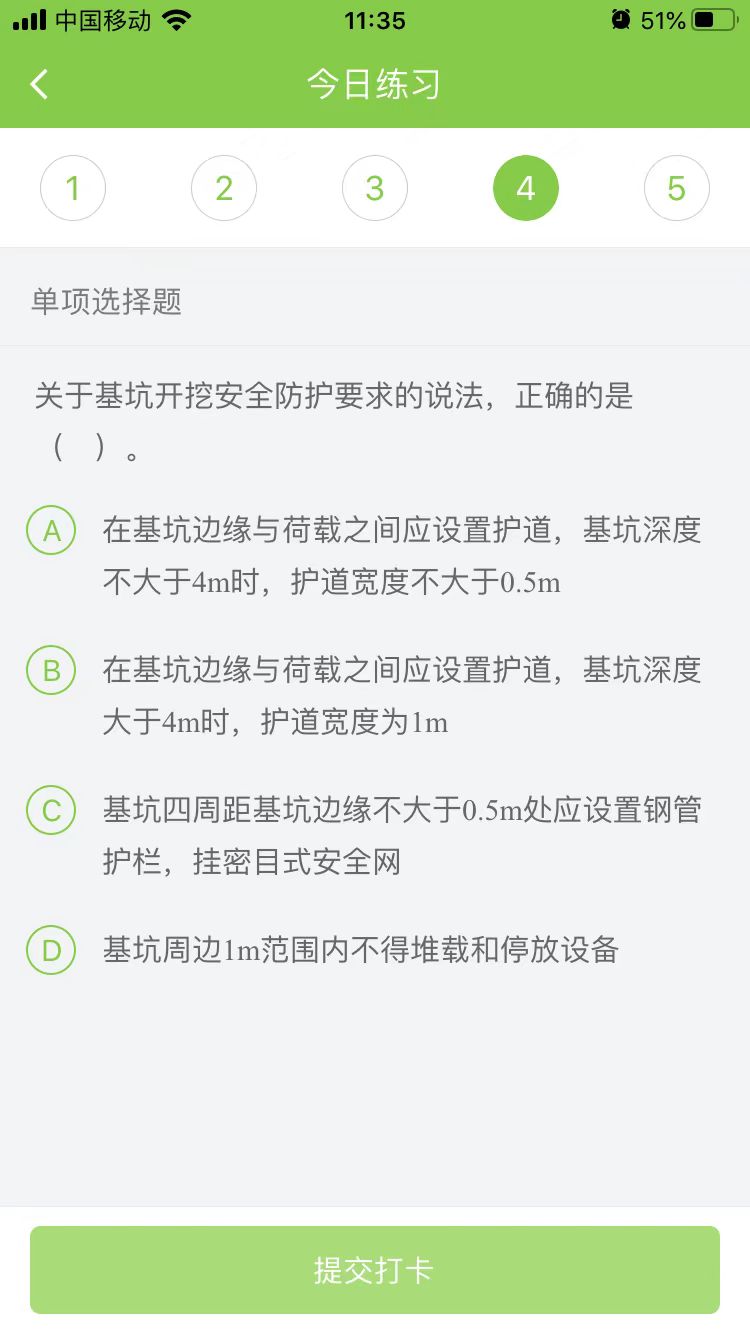Choose answer option C
Screen dimensions: 750x1334
coord(51,811)
